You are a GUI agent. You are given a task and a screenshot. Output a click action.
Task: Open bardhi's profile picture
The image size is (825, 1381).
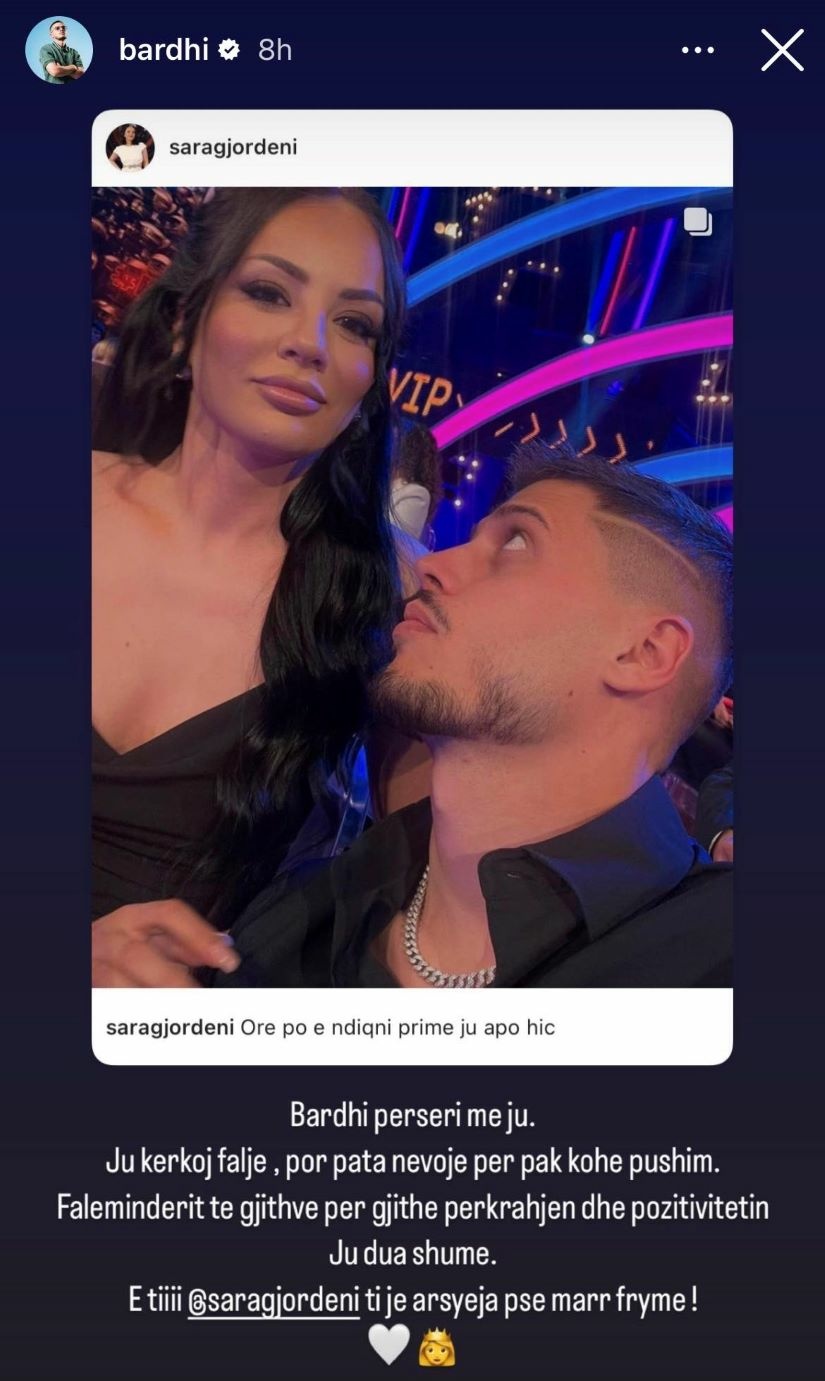(x=59, y=49)
